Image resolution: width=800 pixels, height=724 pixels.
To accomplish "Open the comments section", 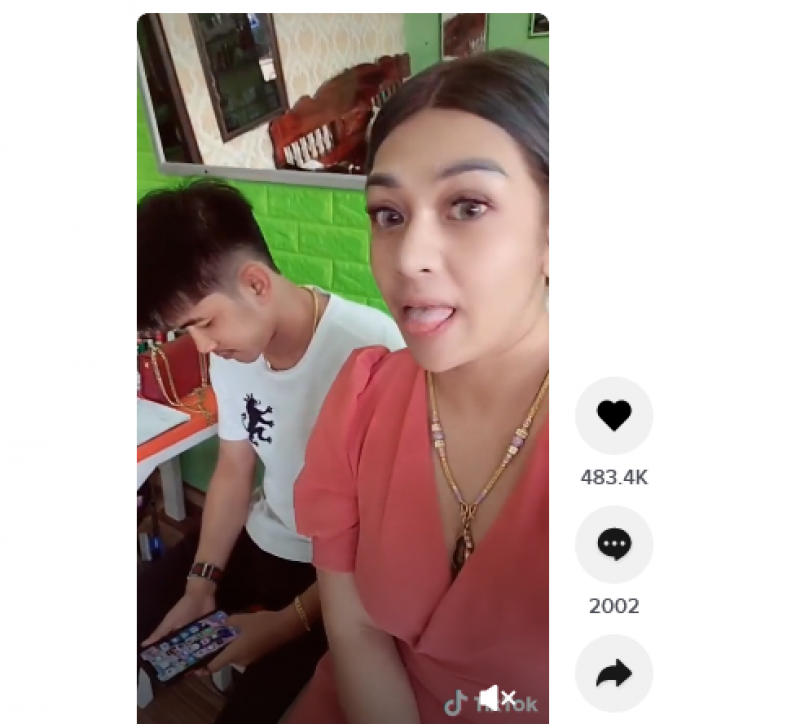I will tap(613, 545).
